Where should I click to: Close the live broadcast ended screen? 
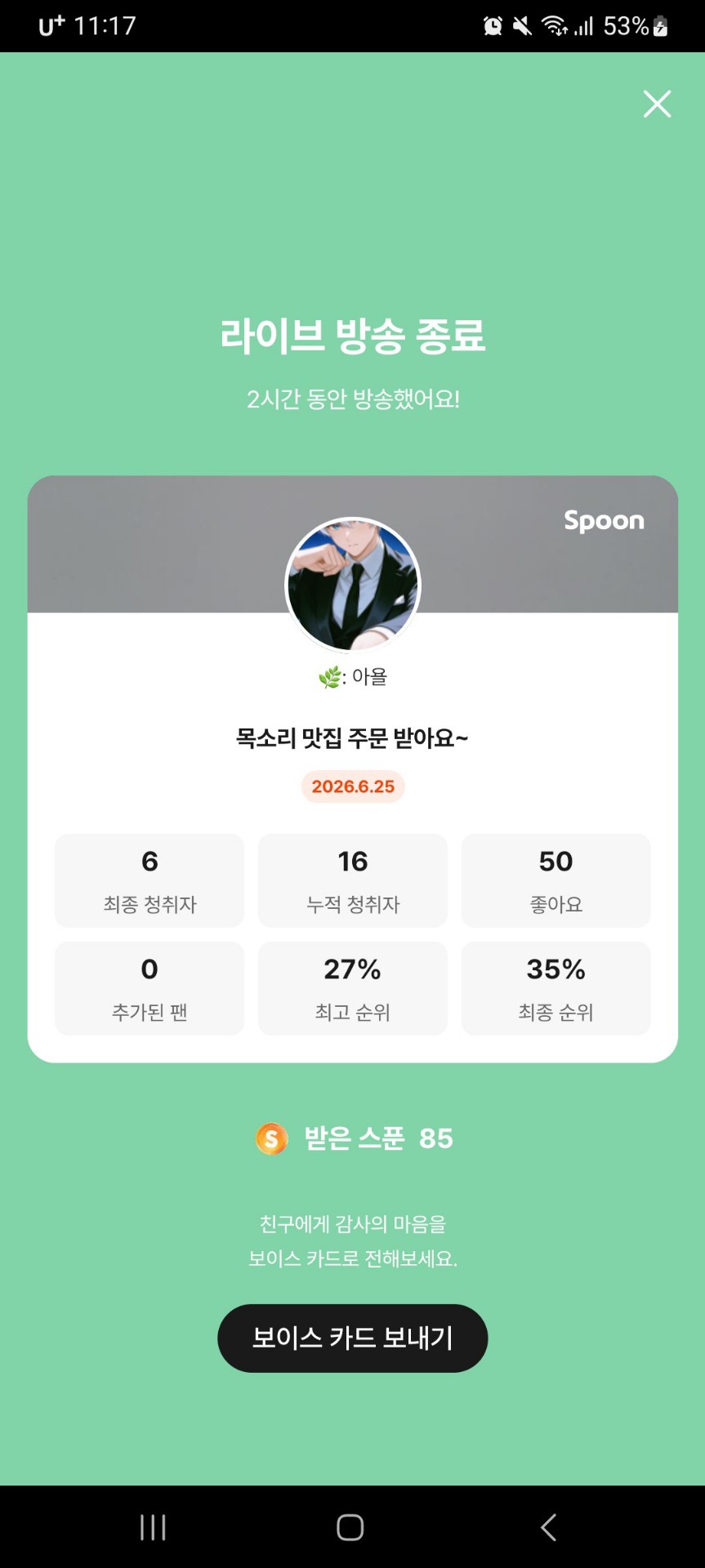coord(657,104)
